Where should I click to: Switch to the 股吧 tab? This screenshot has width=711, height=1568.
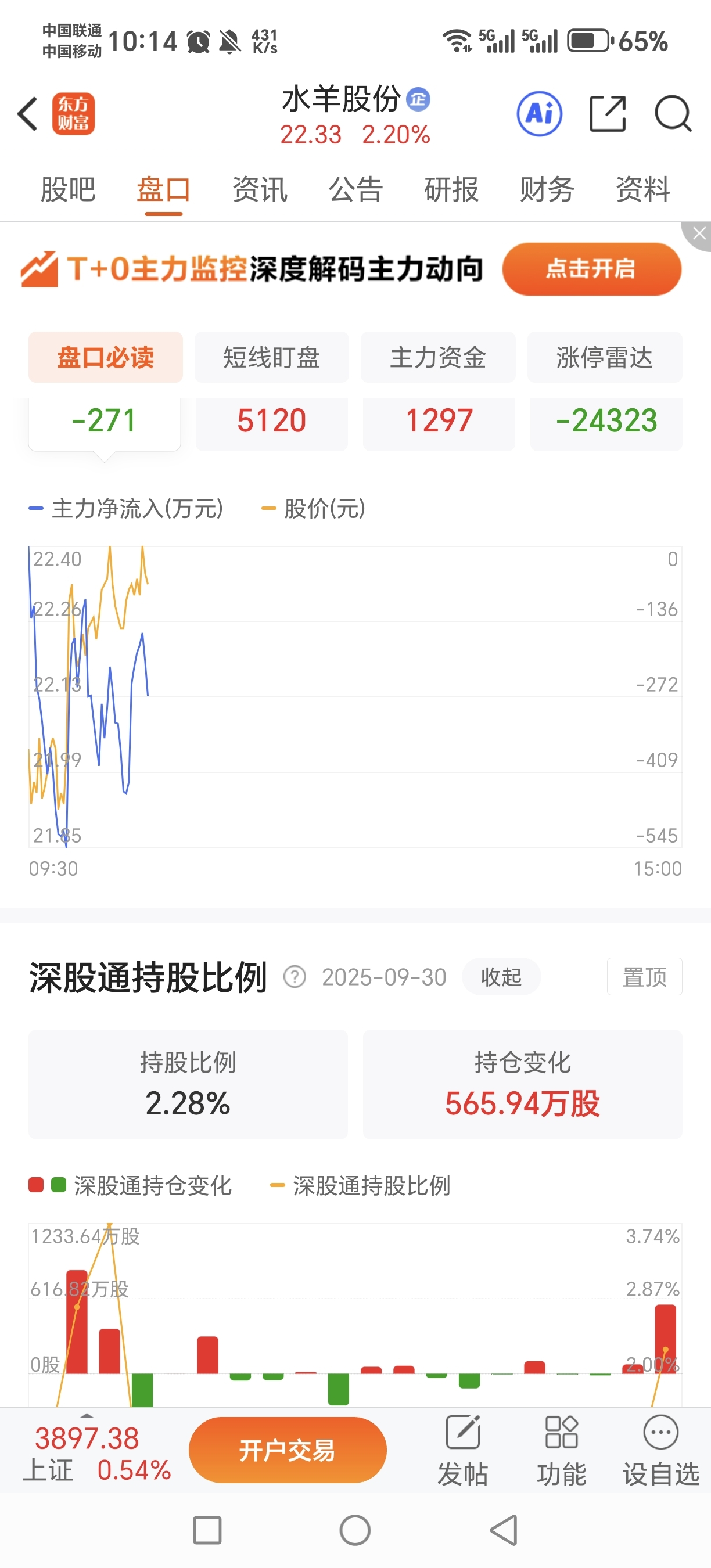[67, 189]
